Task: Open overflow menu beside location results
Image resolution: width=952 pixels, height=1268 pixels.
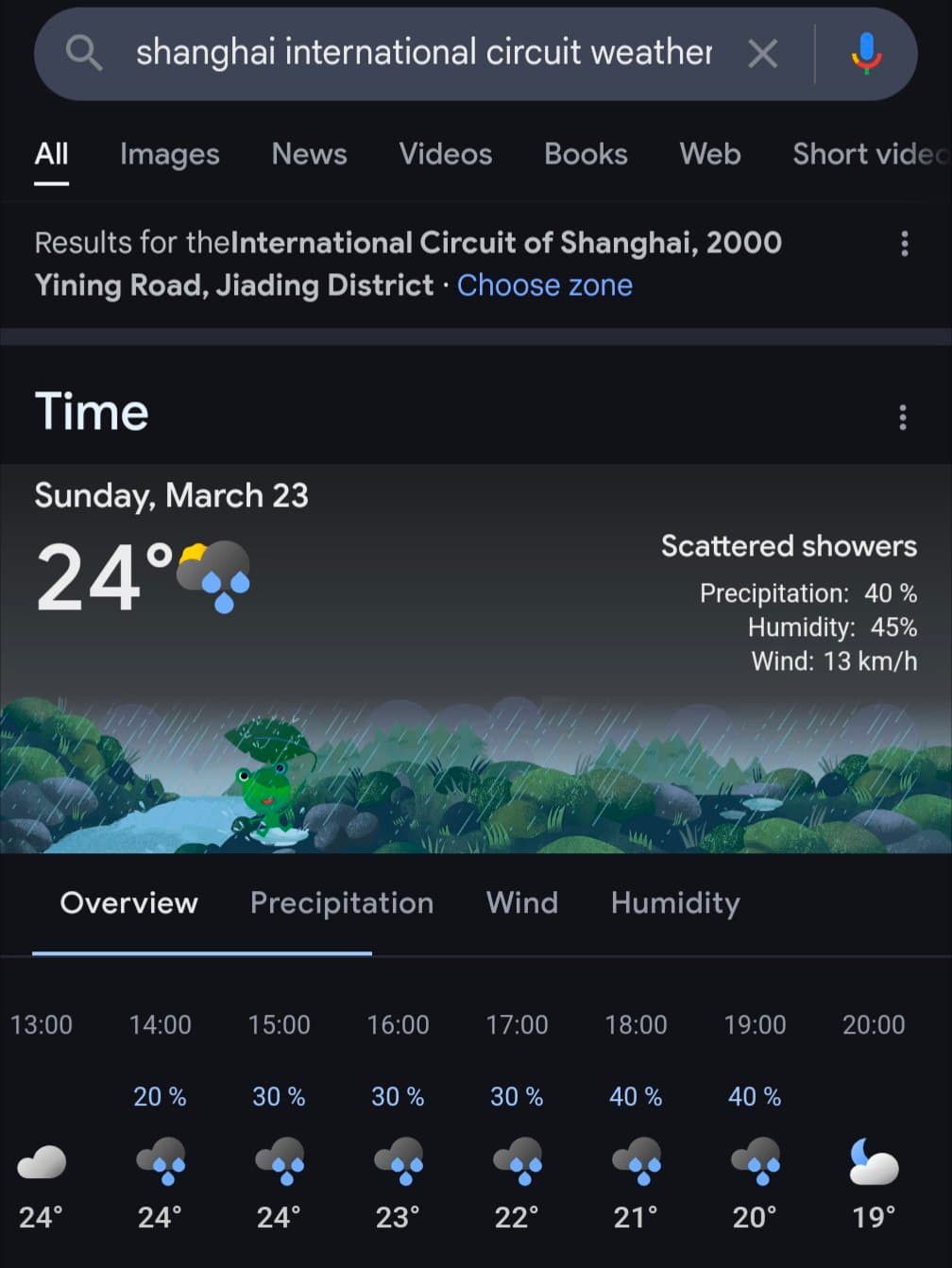Action: [x=904, y=244]
